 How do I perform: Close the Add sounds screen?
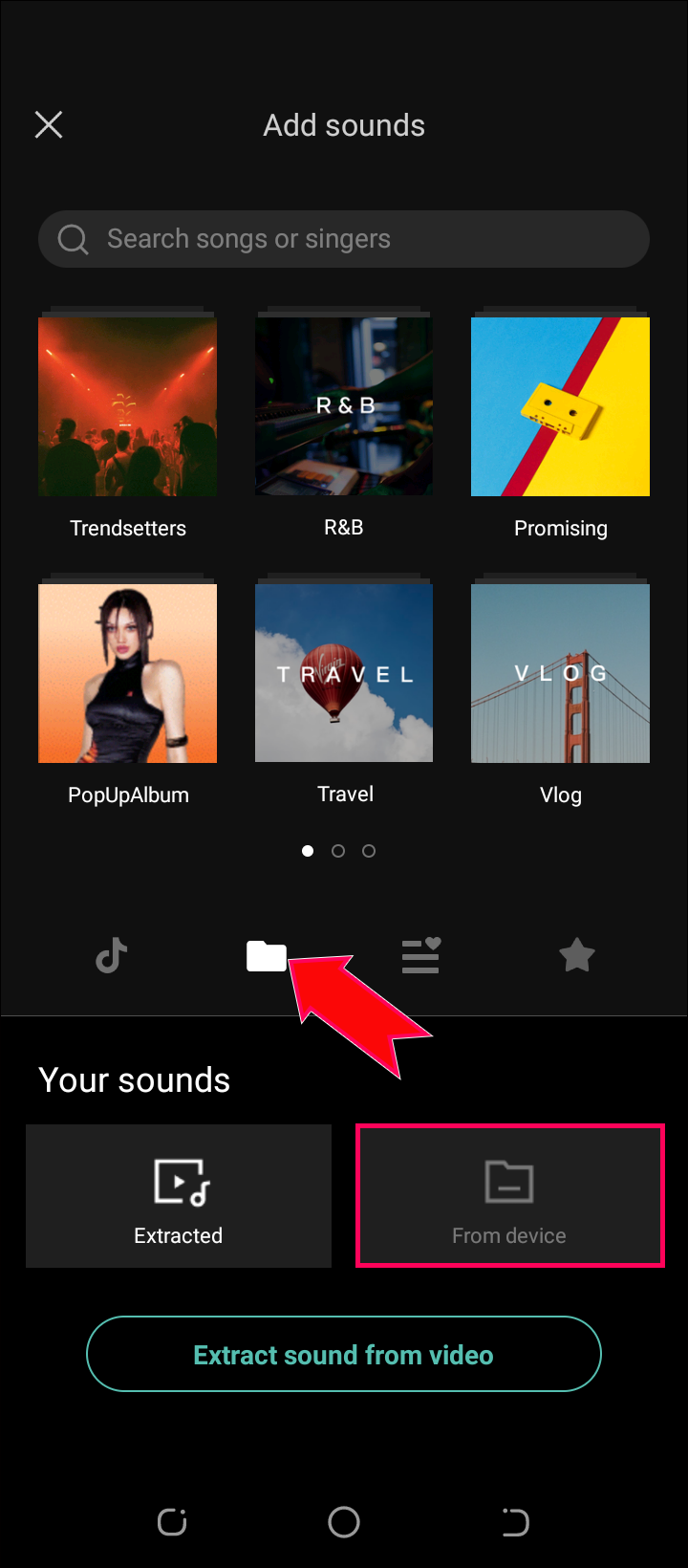pos(49,124)
